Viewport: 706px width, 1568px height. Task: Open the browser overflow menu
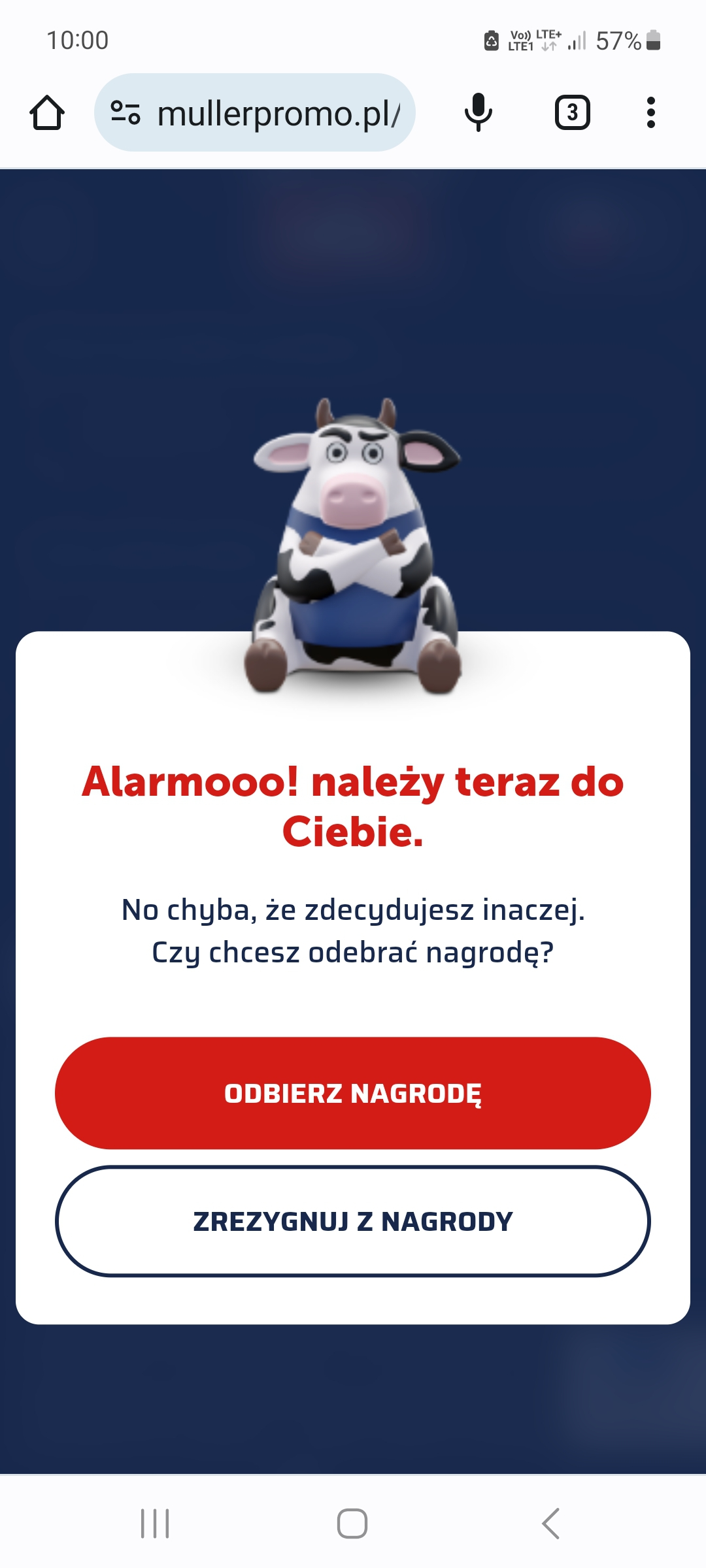pos(650,112)
